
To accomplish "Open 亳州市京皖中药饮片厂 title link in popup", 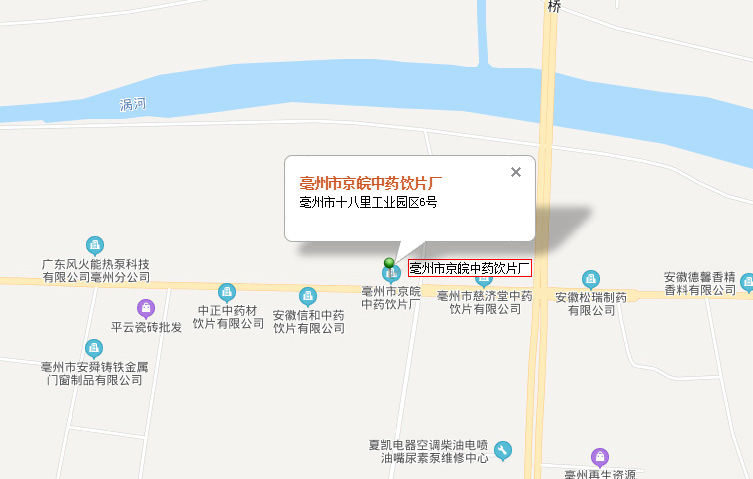I will coord(371,183).
